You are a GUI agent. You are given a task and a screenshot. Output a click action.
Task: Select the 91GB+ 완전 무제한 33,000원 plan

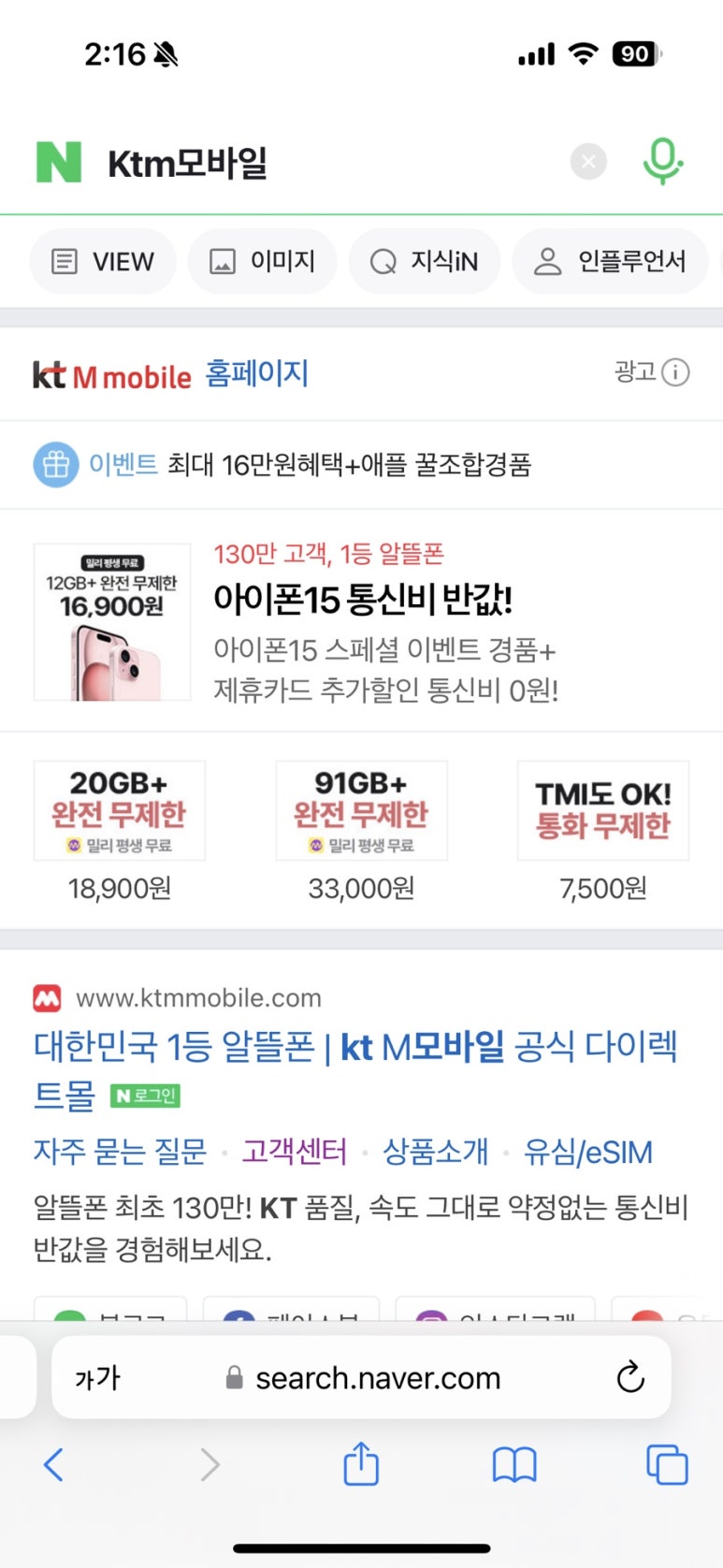361,829
